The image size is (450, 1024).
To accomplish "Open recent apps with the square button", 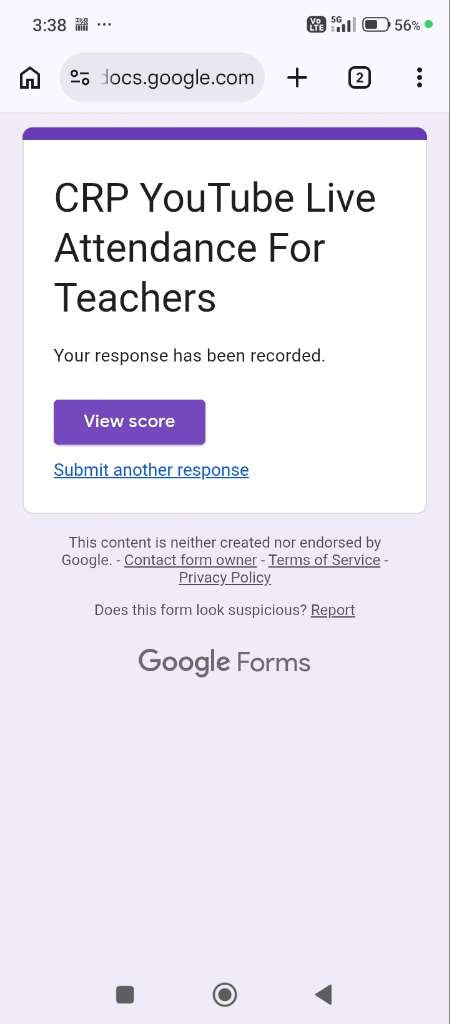I will (x=125, y=995).
